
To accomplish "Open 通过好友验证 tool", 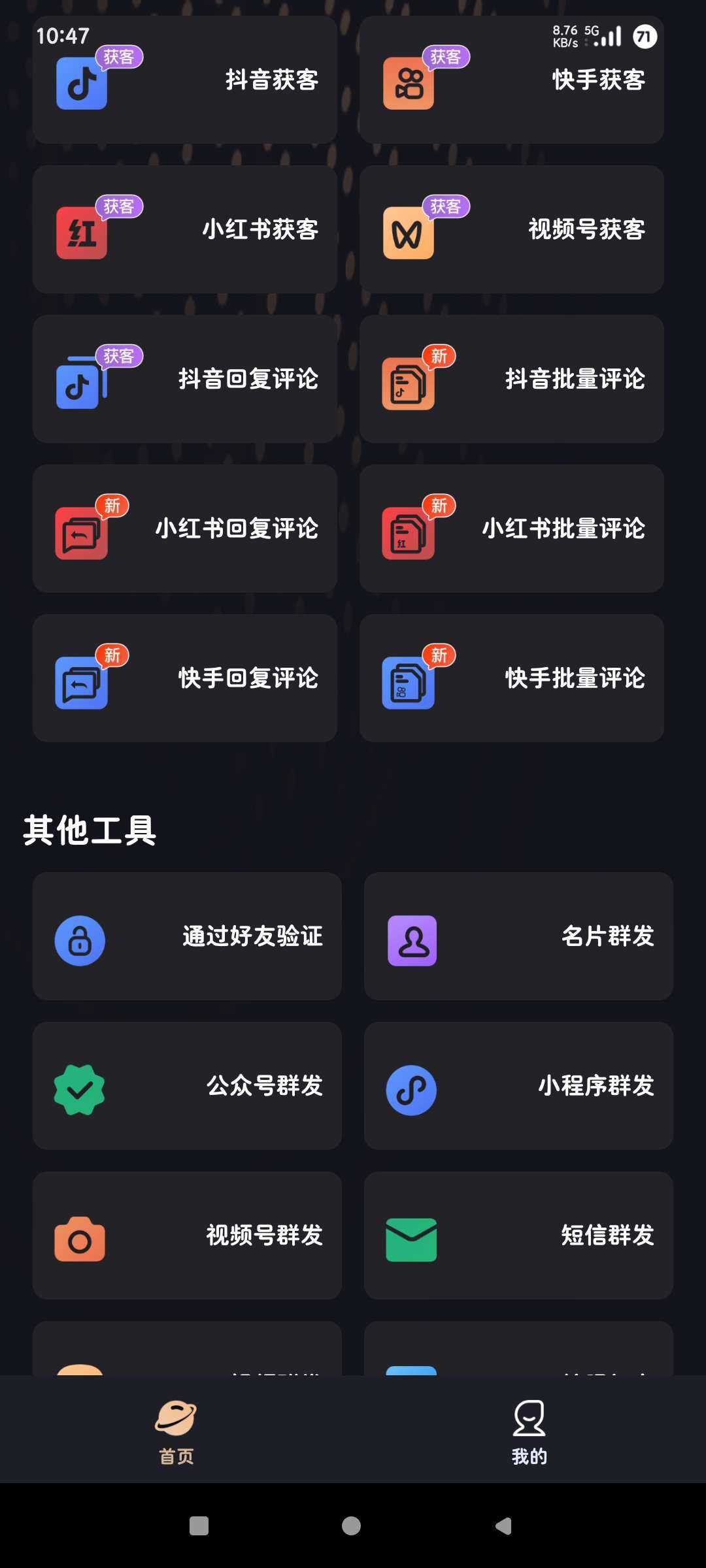I will pyautogui.click(x=187, y=936).
